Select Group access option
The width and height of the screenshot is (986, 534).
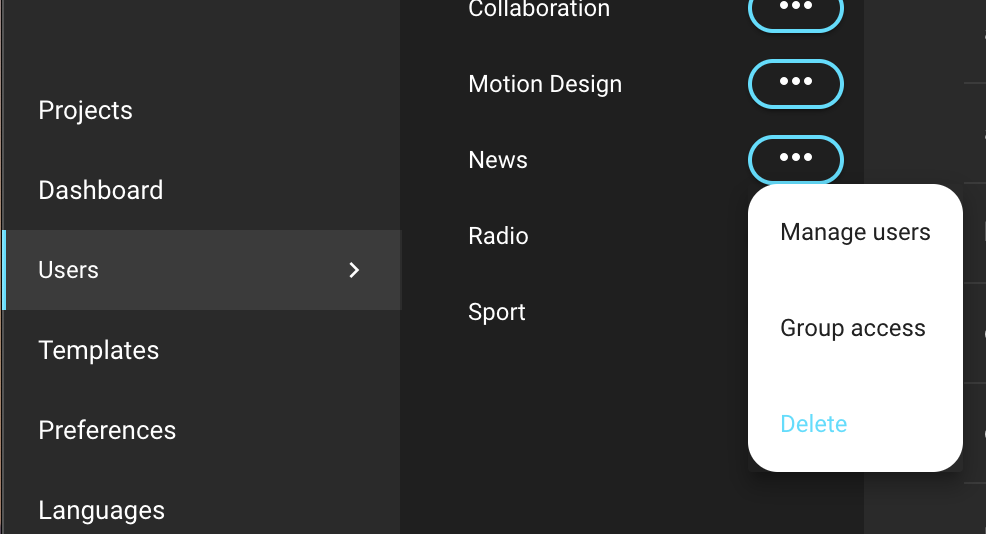tap(852, 328)
